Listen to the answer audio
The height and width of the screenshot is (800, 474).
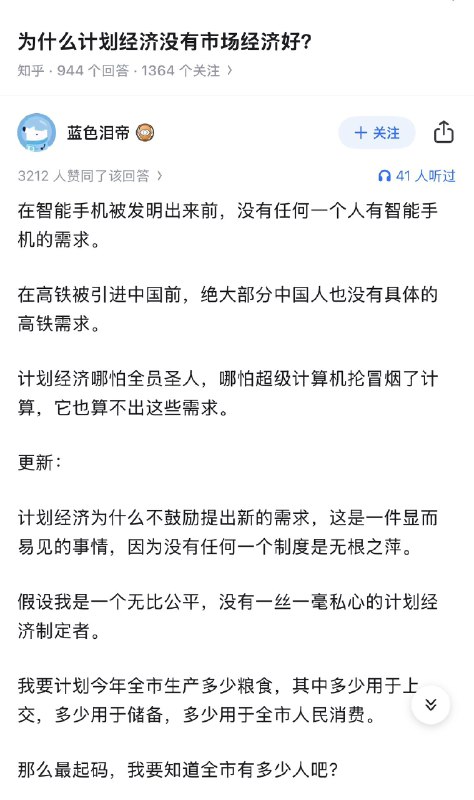tap(417, 176)
